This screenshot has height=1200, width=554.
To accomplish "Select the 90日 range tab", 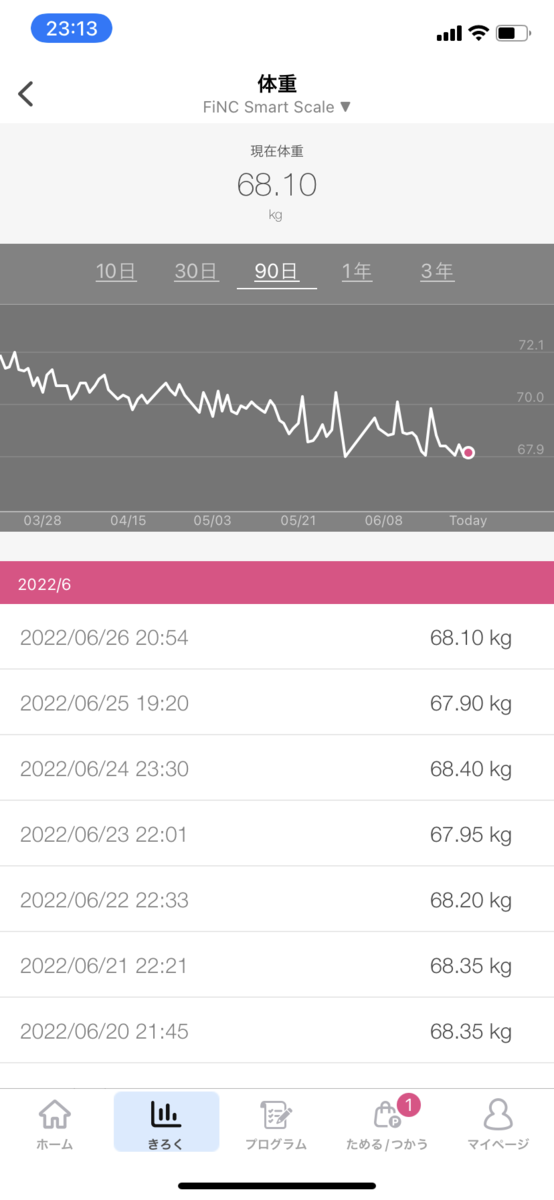I will pyautogui.click(x=276, y=271).
